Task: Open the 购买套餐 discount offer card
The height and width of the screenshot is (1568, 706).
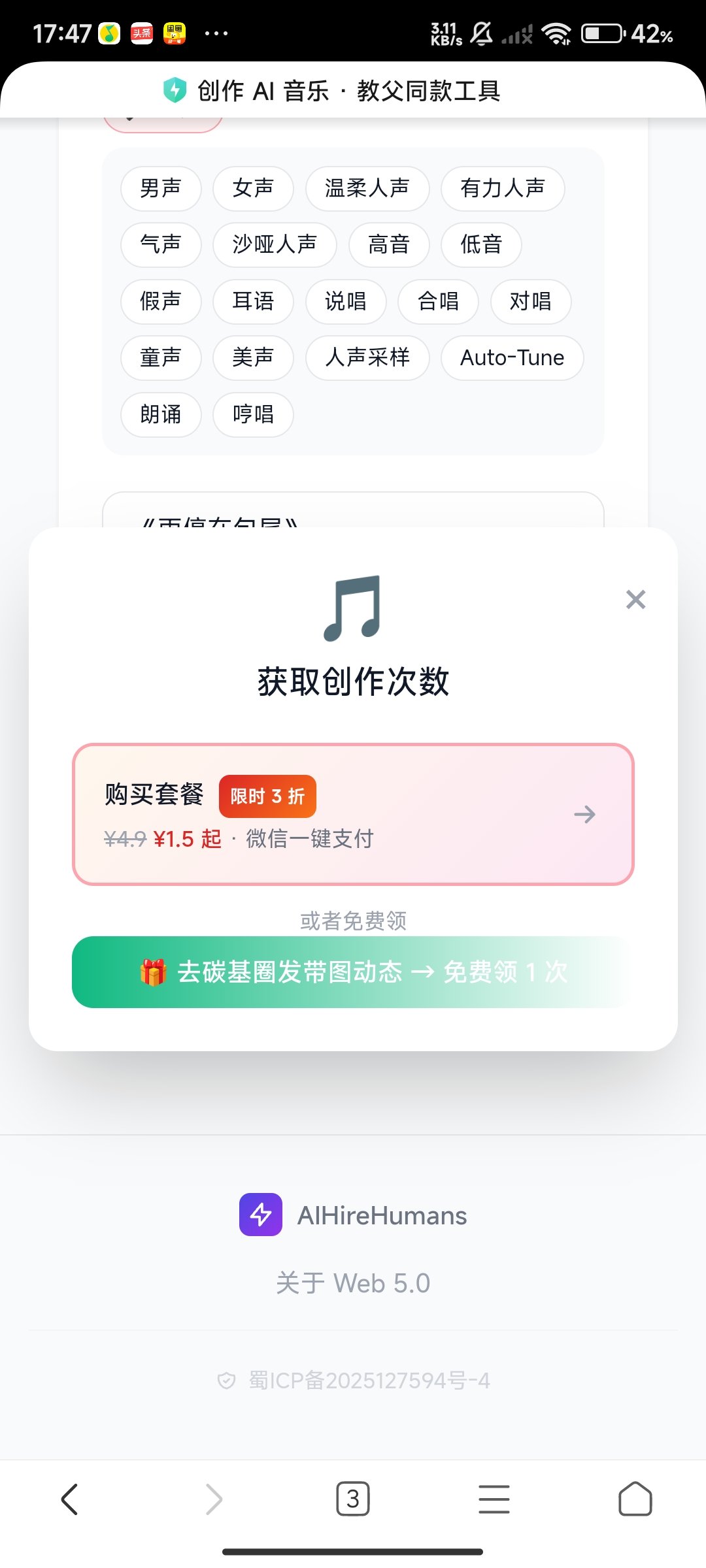Action: [353, 814]
